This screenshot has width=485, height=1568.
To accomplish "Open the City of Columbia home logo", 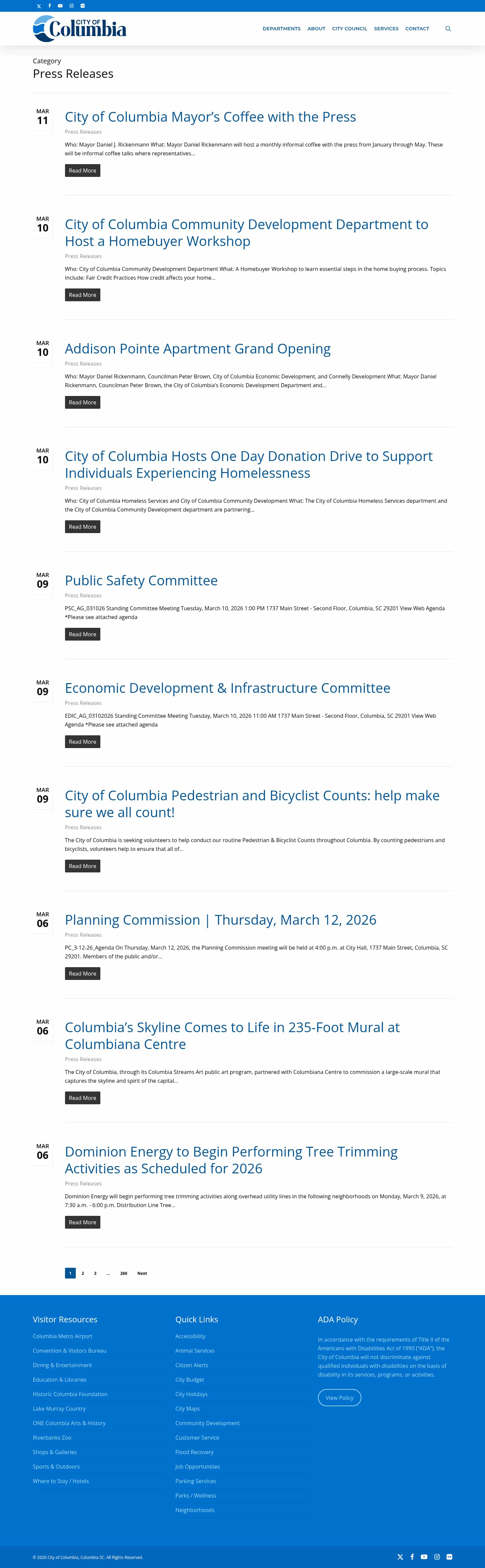I will (80, 29).
